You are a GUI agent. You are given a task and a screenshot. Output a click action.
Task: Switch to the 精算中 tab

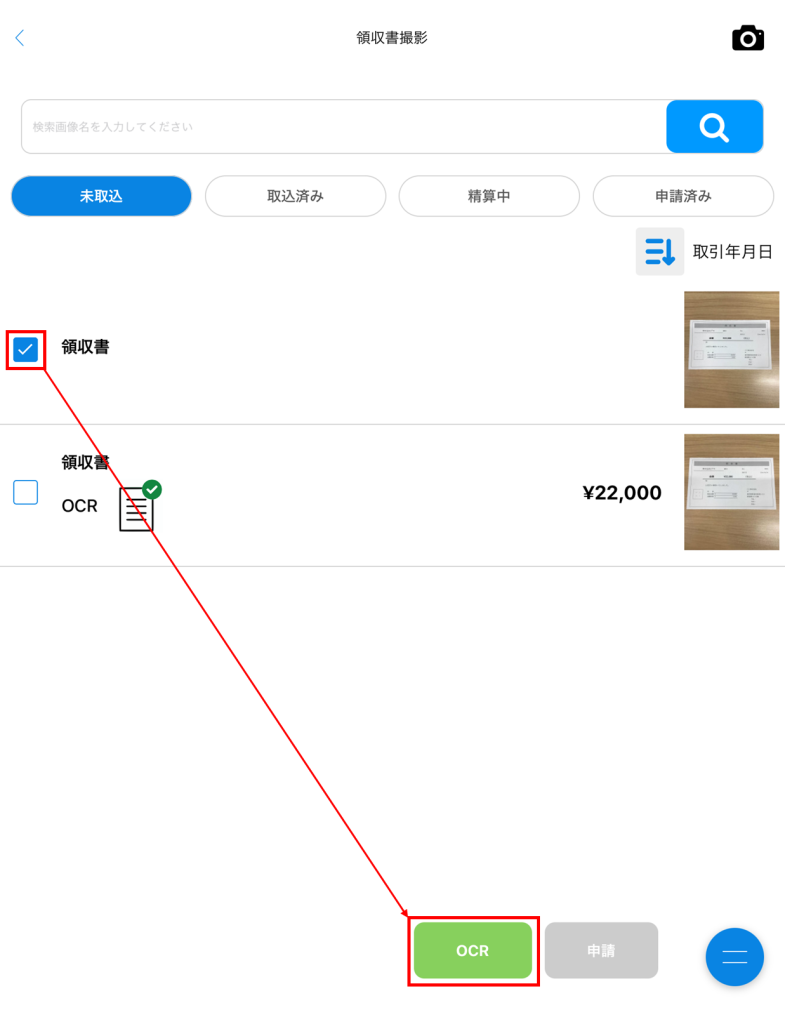click(x=489, y=196)
